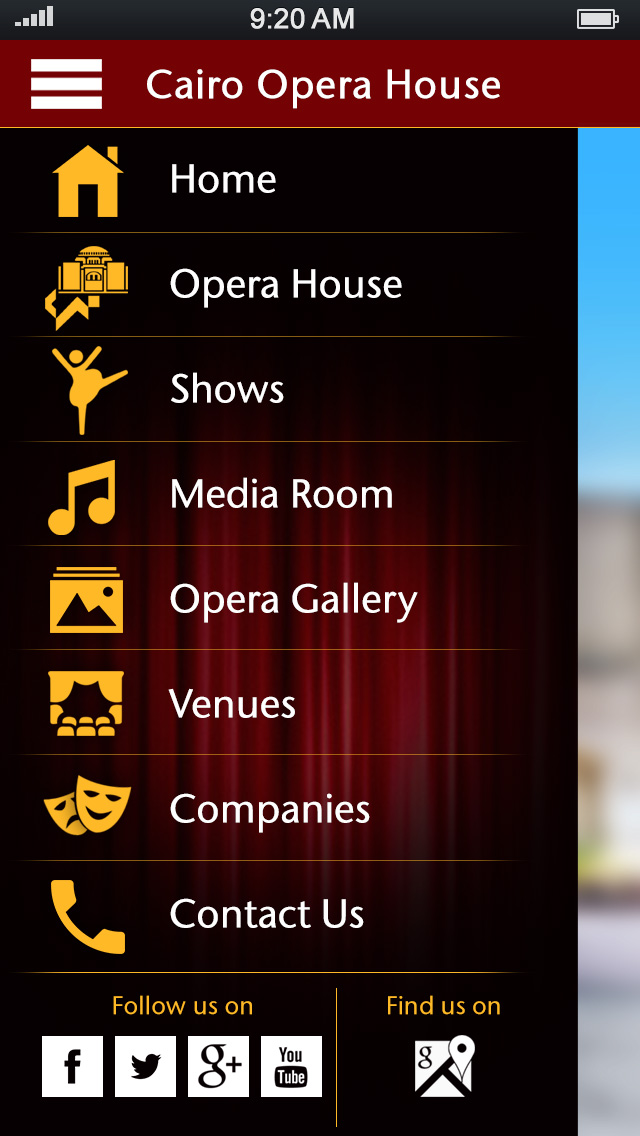
Task: Open the Companies section
Action: click(270, 809)
